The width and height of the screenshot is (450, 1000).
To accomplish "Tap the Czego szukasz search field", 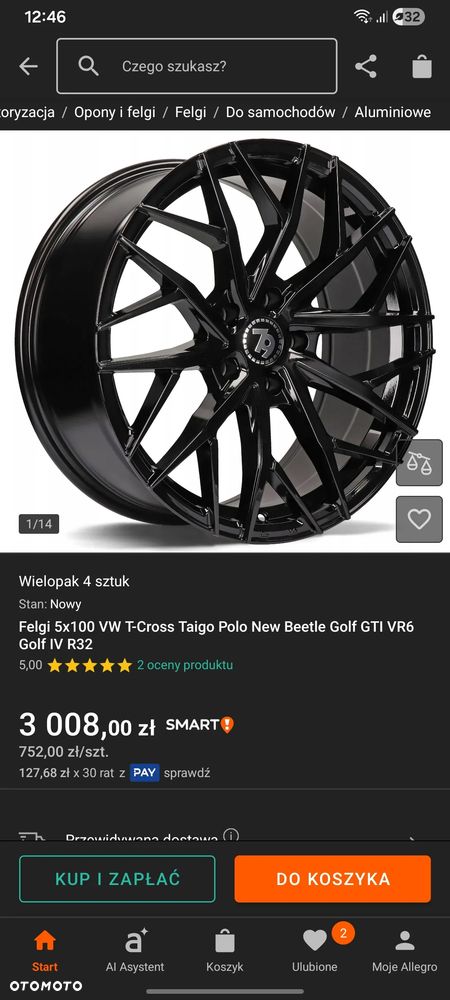I will tap(197, 66).
